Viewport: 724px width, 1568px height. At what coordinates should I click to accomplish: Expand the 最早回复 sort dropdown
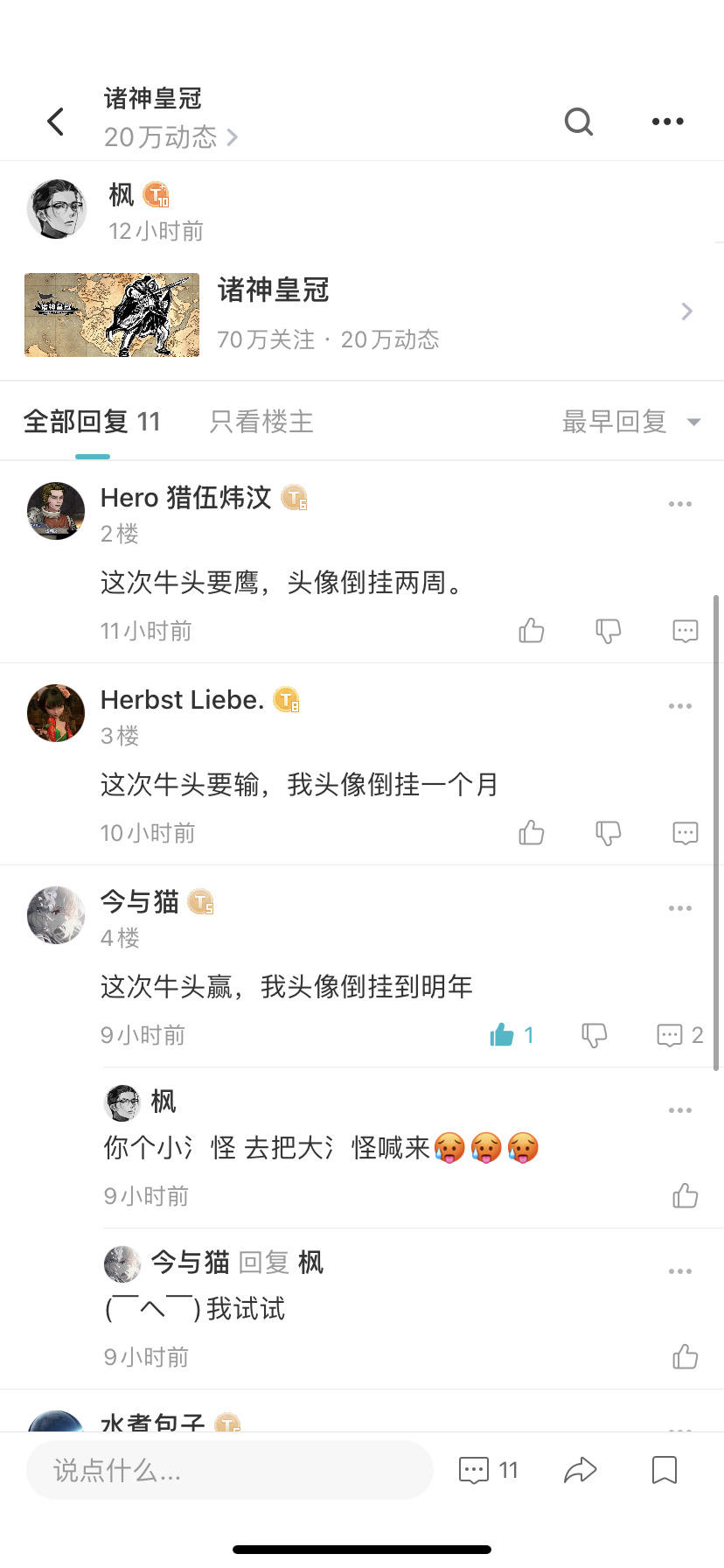pyautogui.click(x=630, y=422)
